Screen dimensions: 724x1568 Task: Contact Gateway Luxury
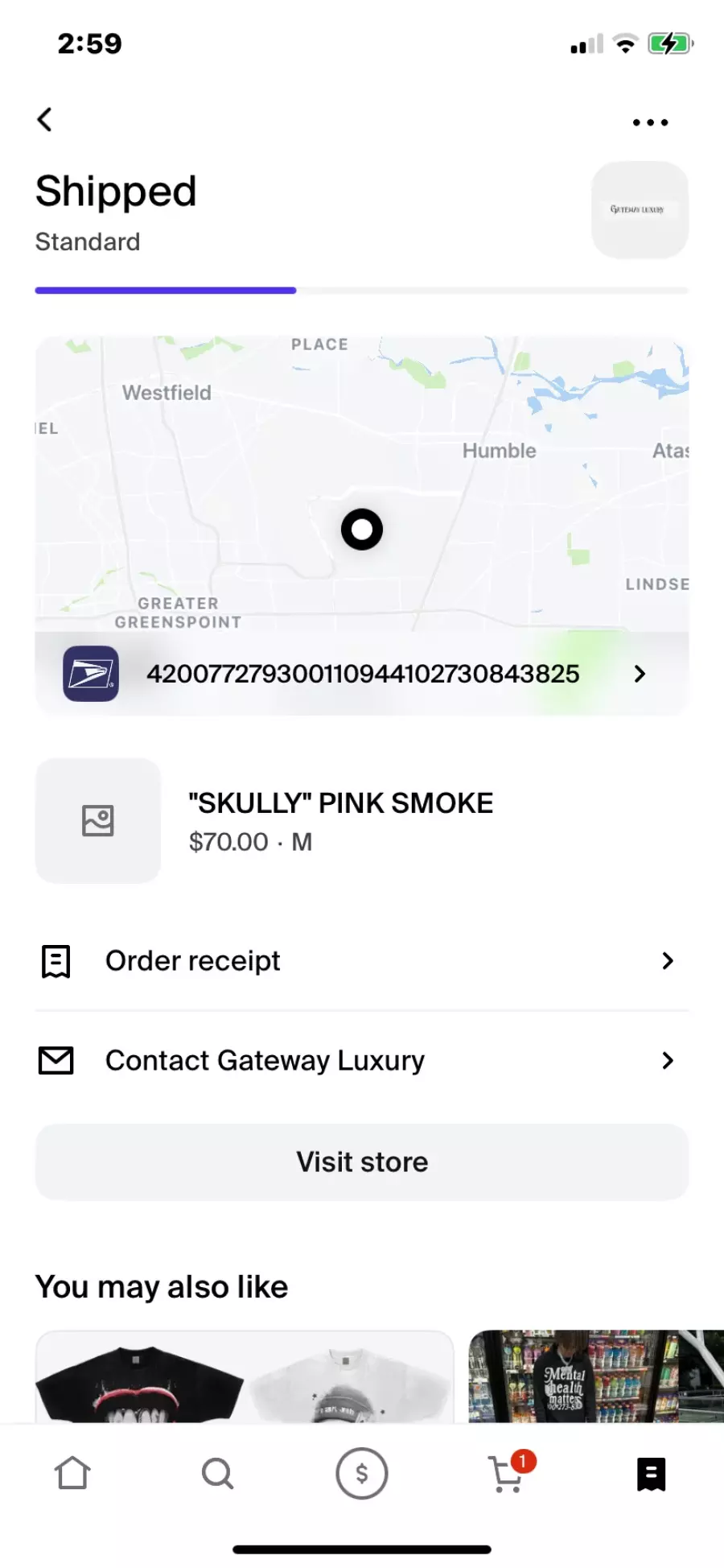[362, 1061]
